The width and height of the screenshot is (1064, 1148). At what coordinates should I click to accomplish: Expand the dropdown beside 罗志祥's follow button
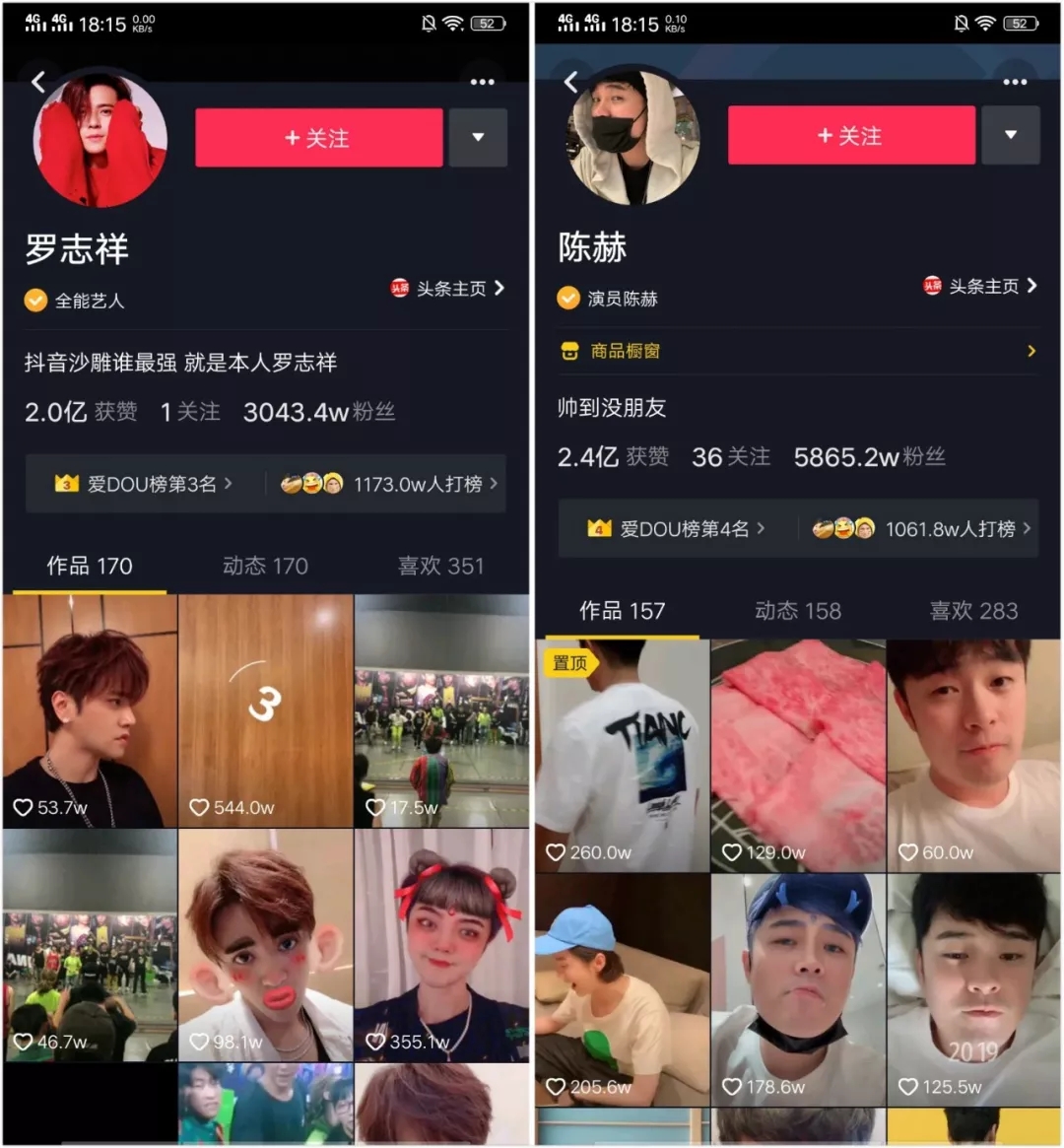(x=478, y=138)
